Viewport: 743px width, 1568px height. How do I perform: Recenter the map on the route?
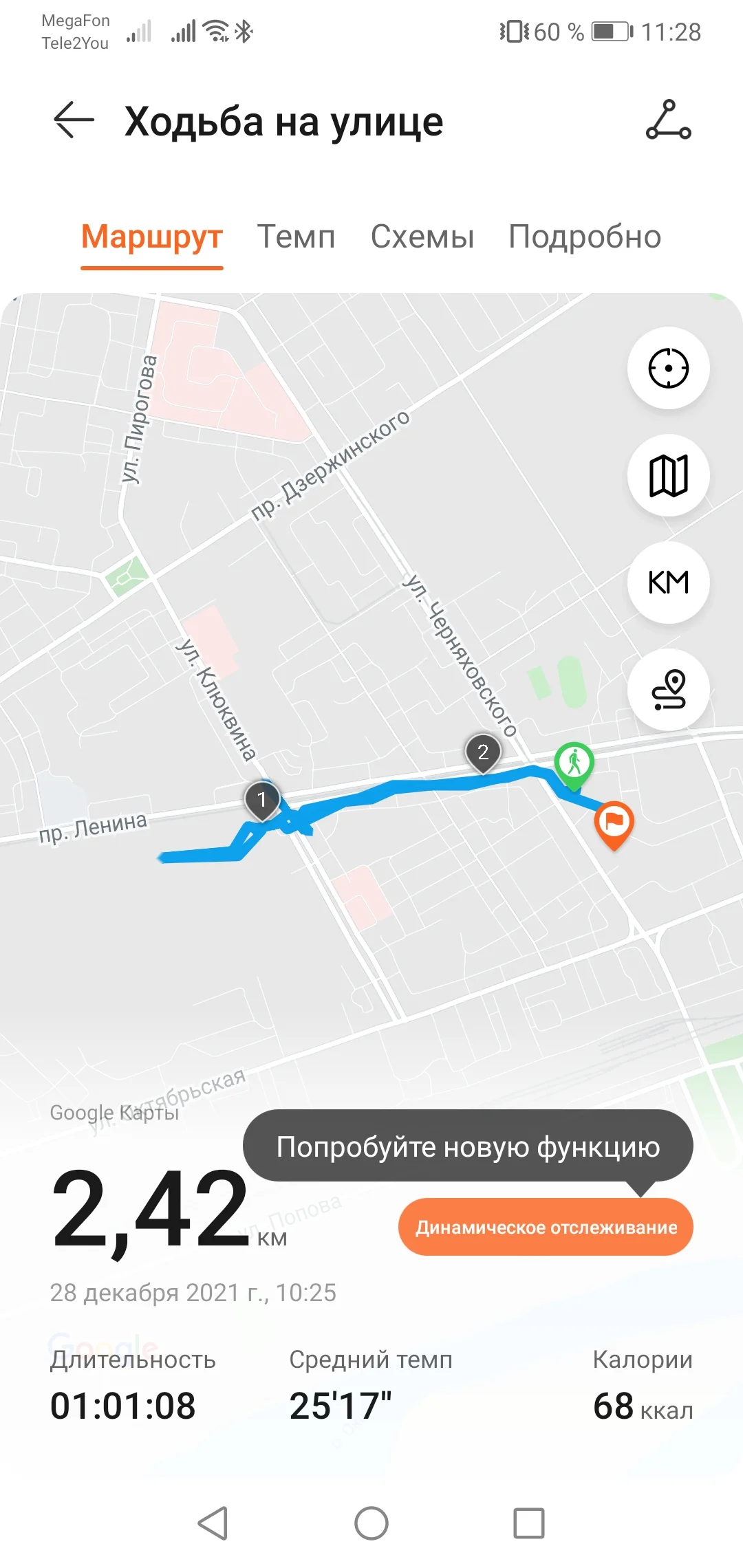pos(668,369)
